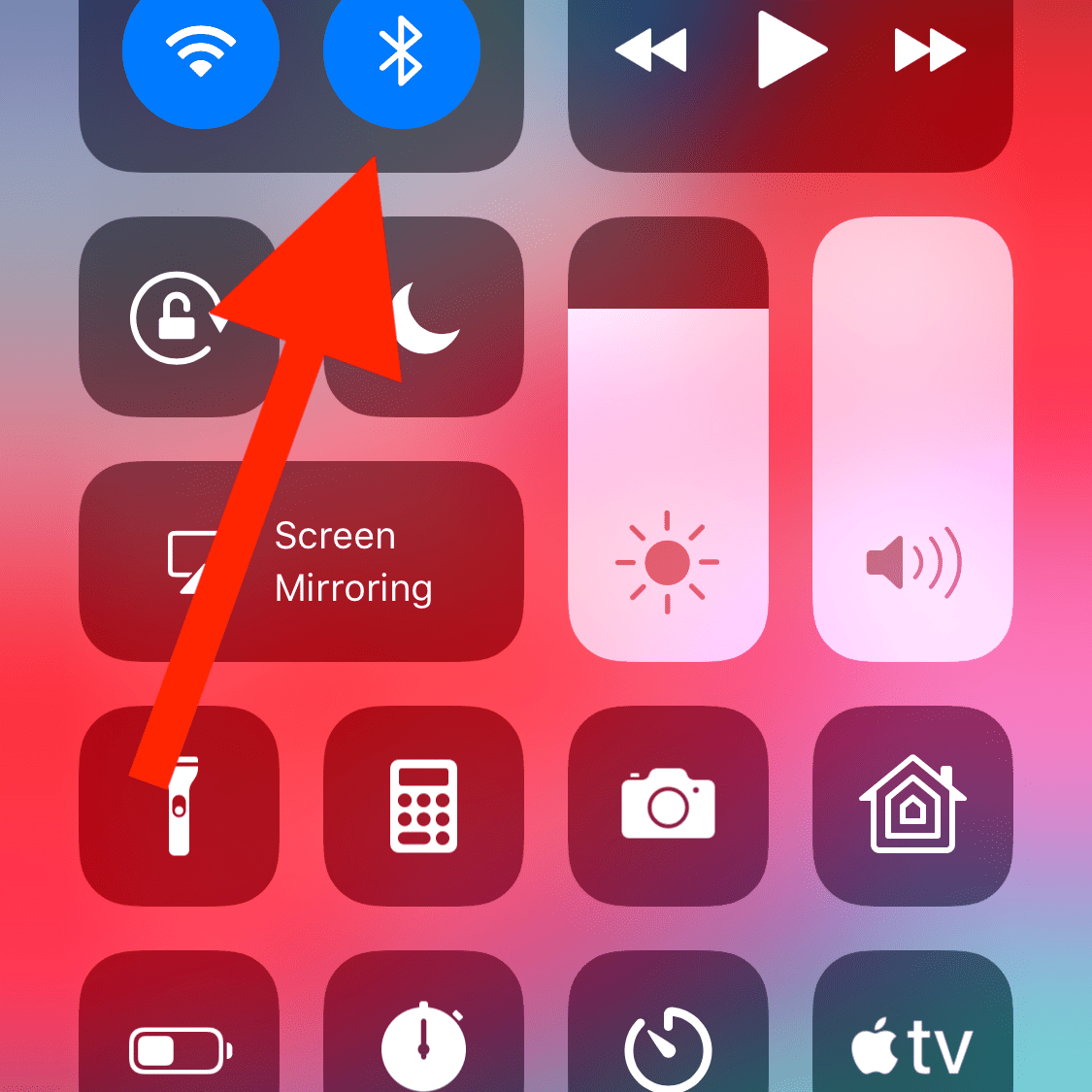1092x1092 pixels.
Task: Launch the calculator
Action: 423,806
